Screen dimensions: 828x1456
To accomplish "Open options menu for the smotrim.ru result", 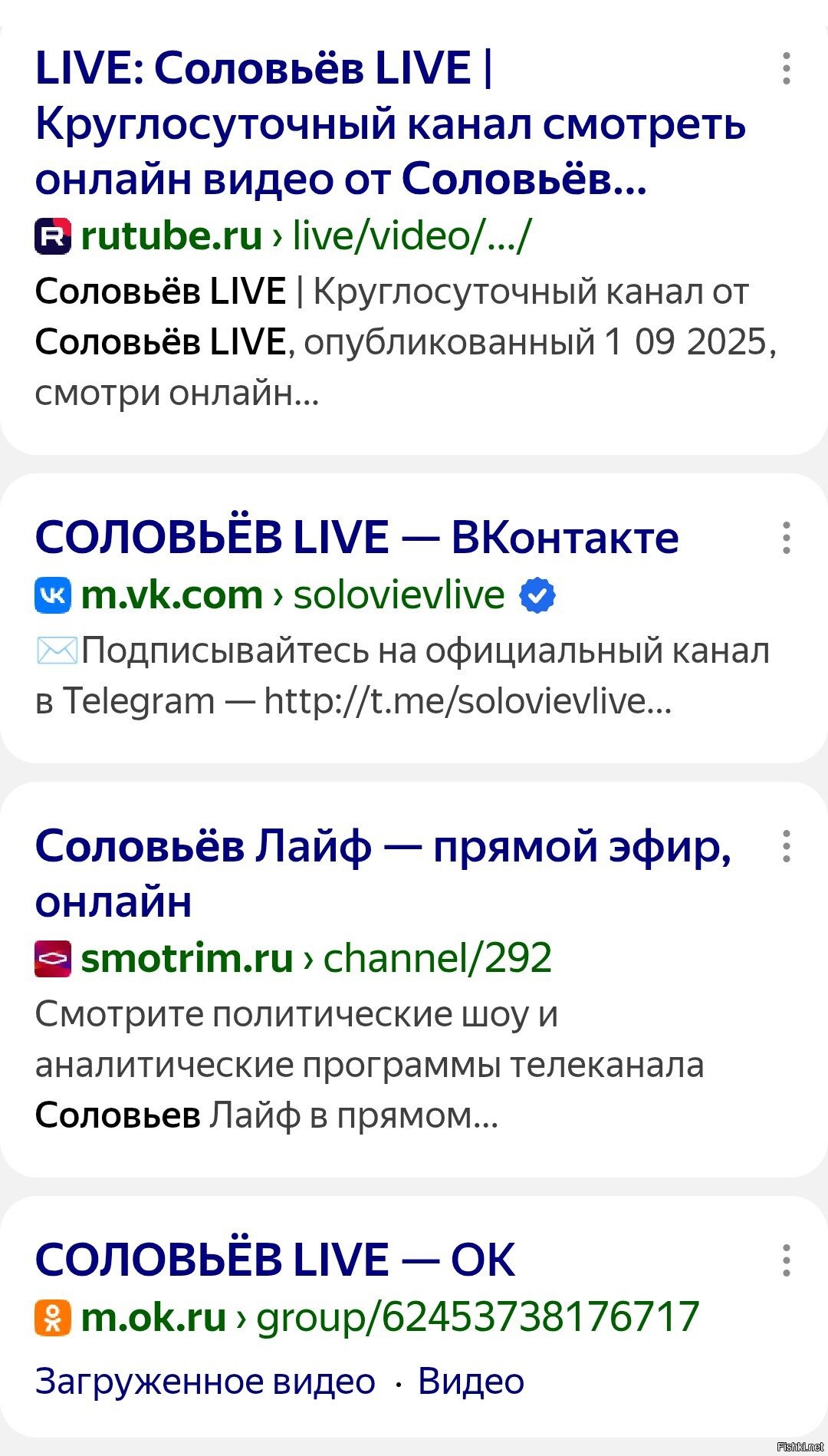I will (x=786, y=847).
